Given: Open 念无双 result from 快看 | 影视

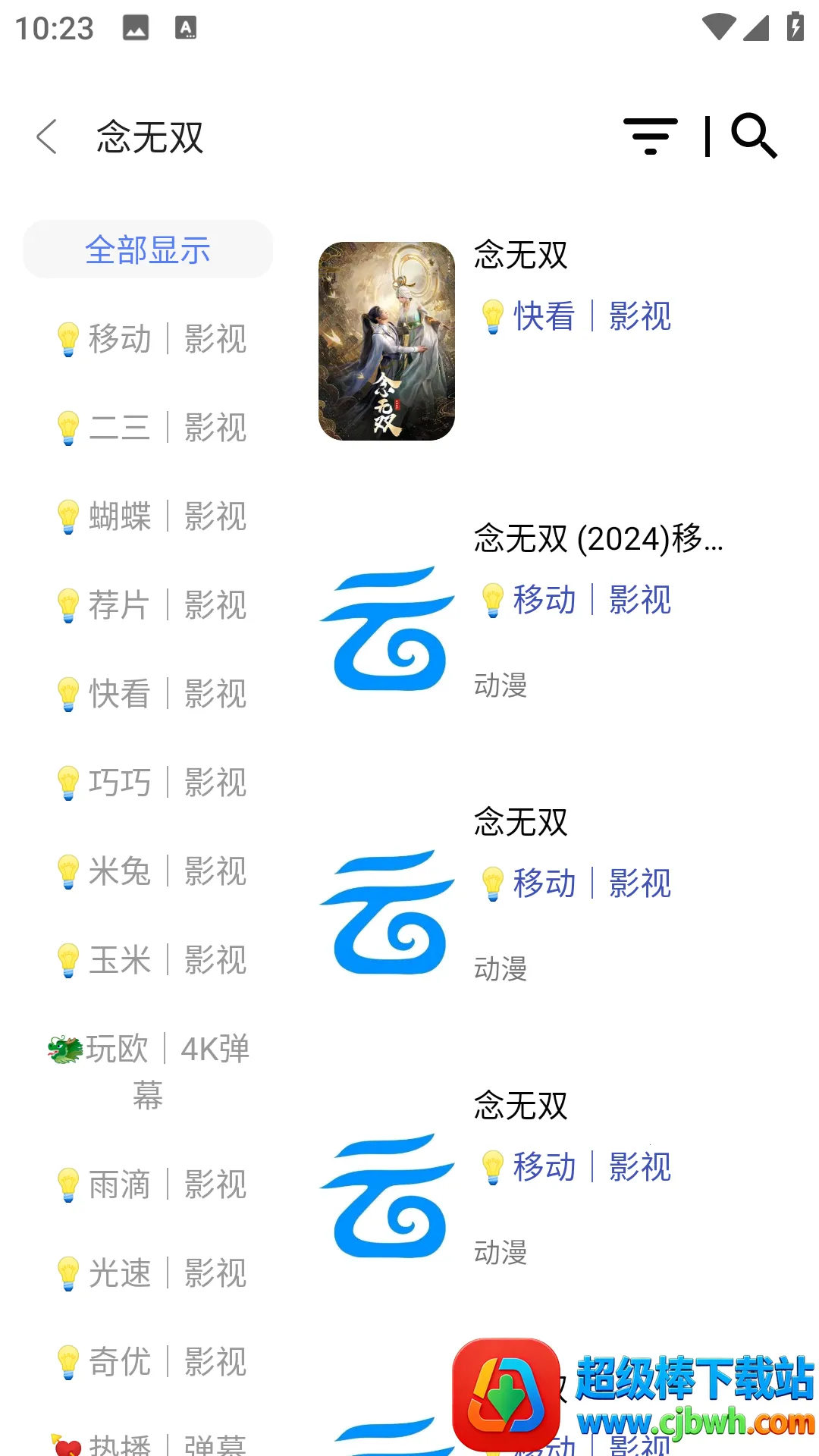Looking at the screenshot, I should (520, 256).
